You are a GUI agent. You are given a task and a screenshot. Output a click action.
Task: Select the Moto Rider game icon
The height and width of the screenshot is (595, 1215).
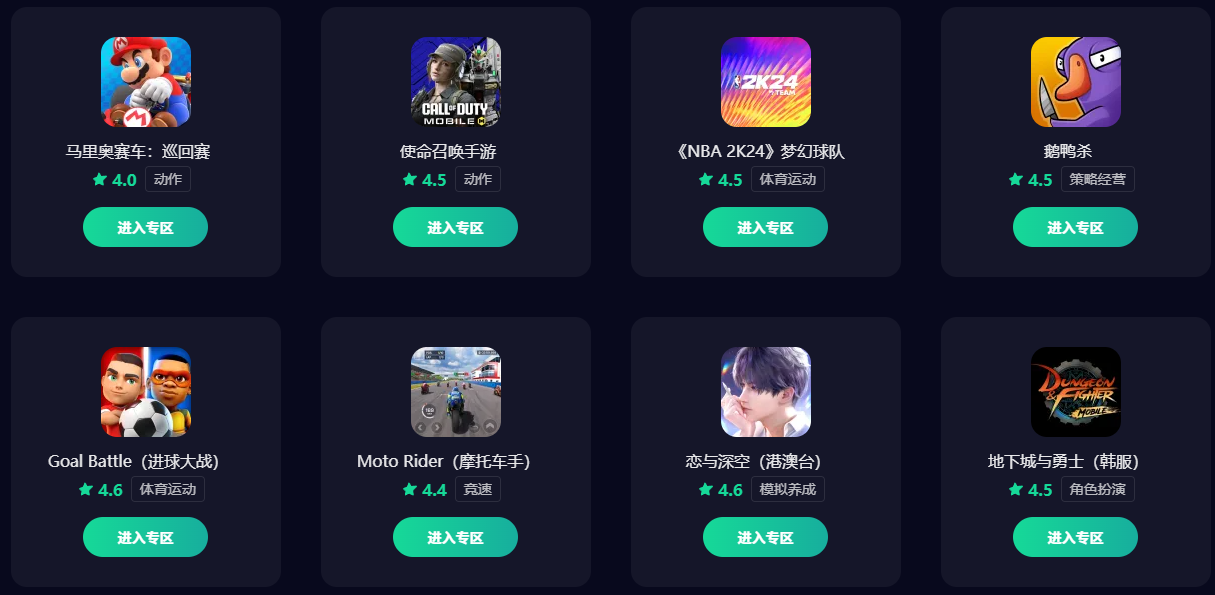click(456, 392)
